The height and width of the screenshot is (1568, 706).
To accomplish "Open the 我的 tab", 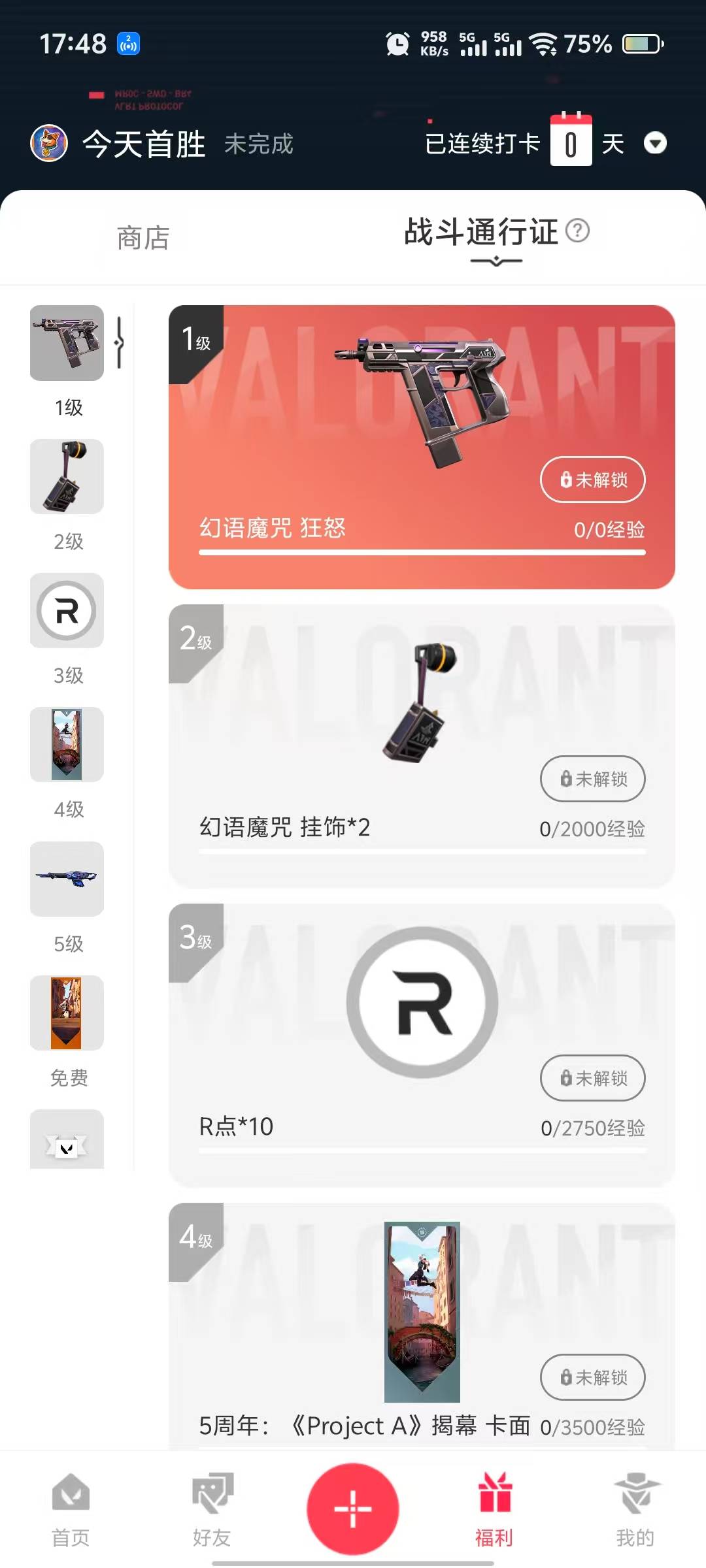I will (x=635, y=1509).
